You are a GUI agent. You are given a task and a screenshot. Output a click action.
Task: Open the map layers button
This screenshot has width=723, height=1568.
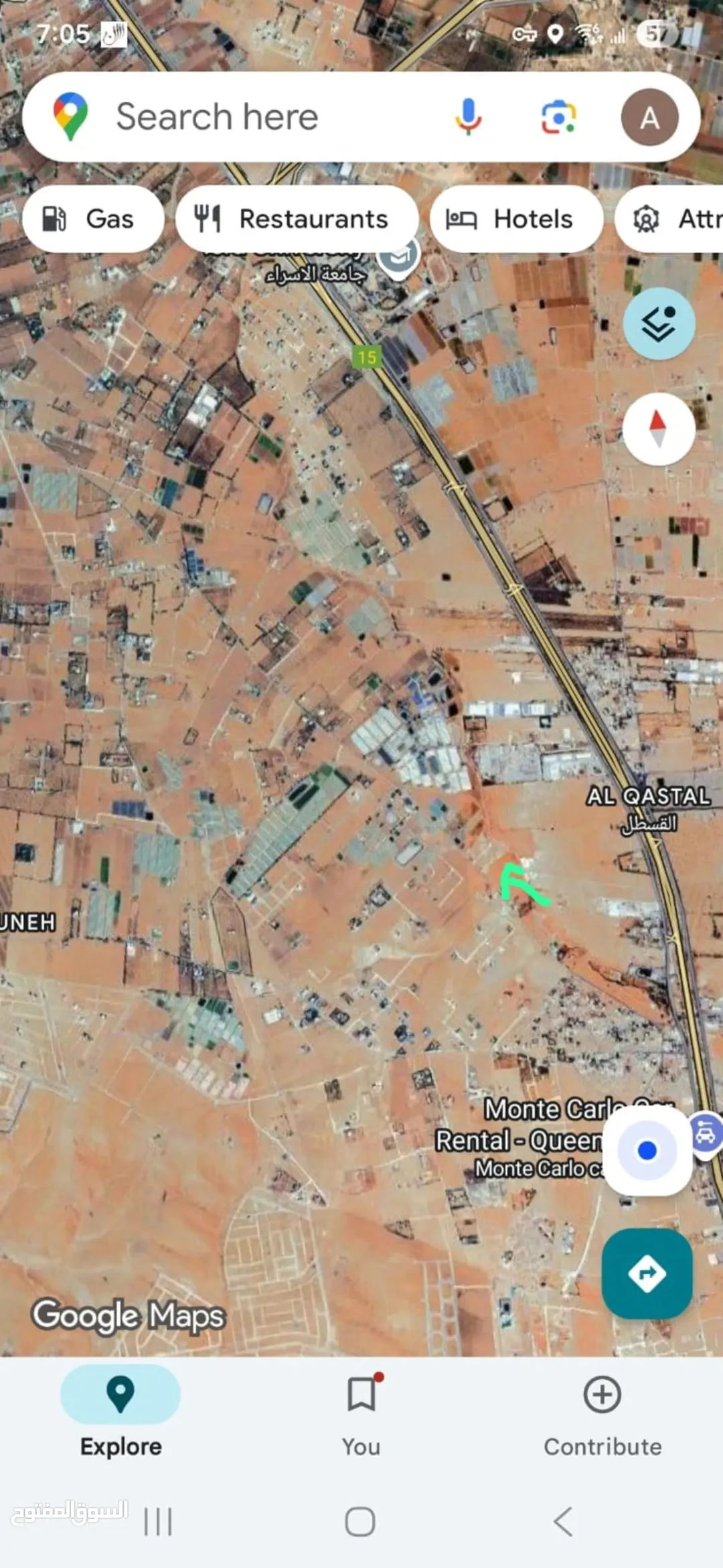(x=659, y=324)
